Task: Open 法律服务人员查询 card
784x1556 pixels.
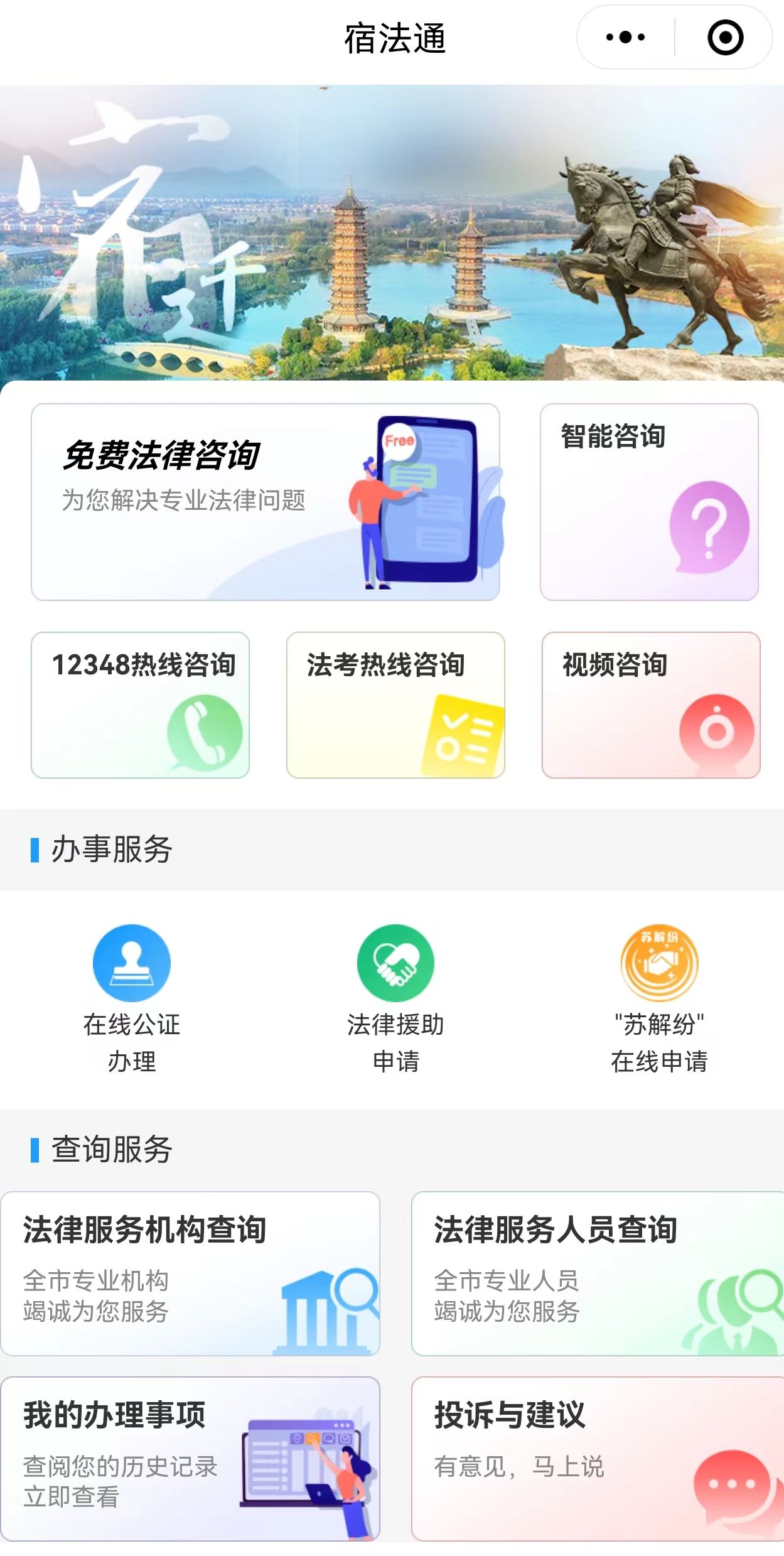Action: 596,1273
